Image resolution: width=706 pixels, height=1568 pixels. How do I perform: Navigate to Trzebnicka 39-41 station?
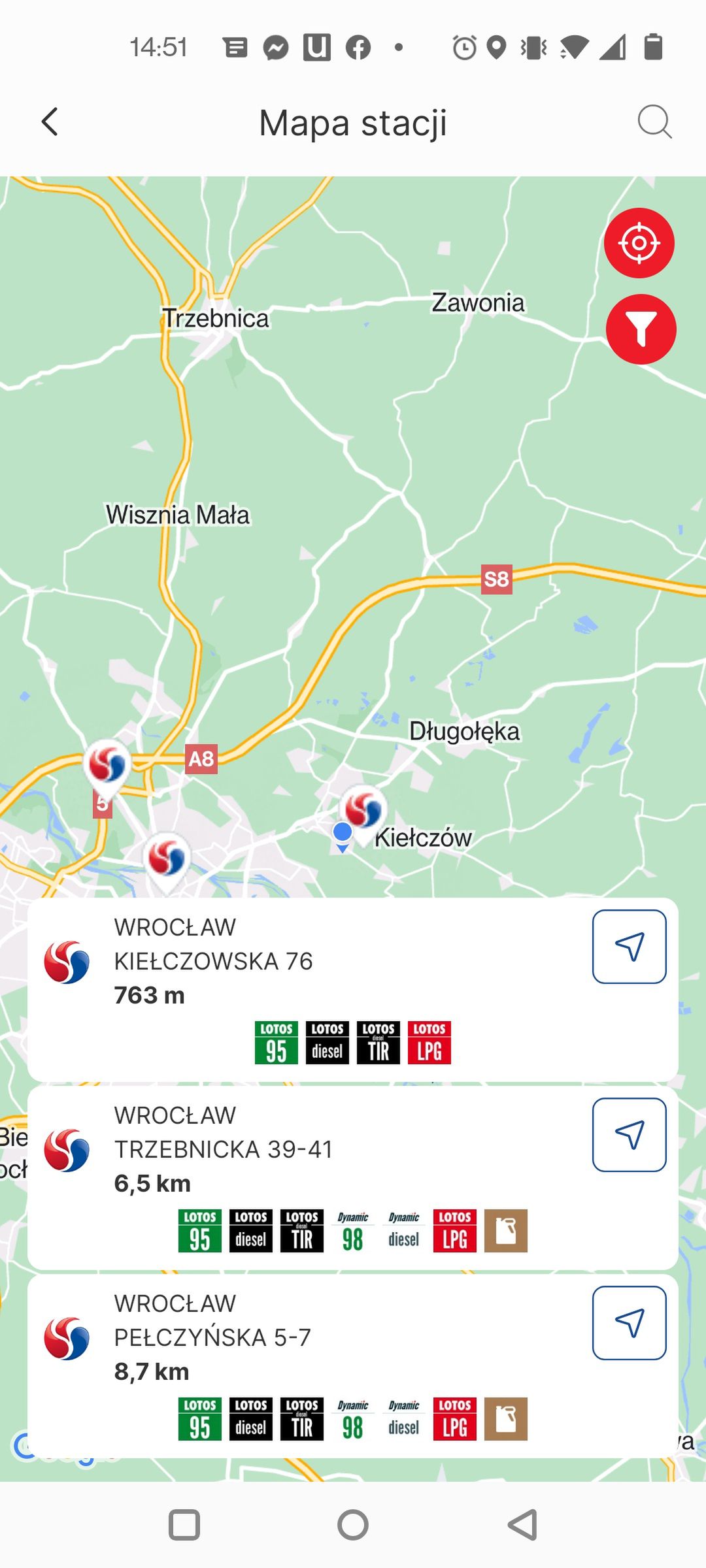[x=629, y=1135]
